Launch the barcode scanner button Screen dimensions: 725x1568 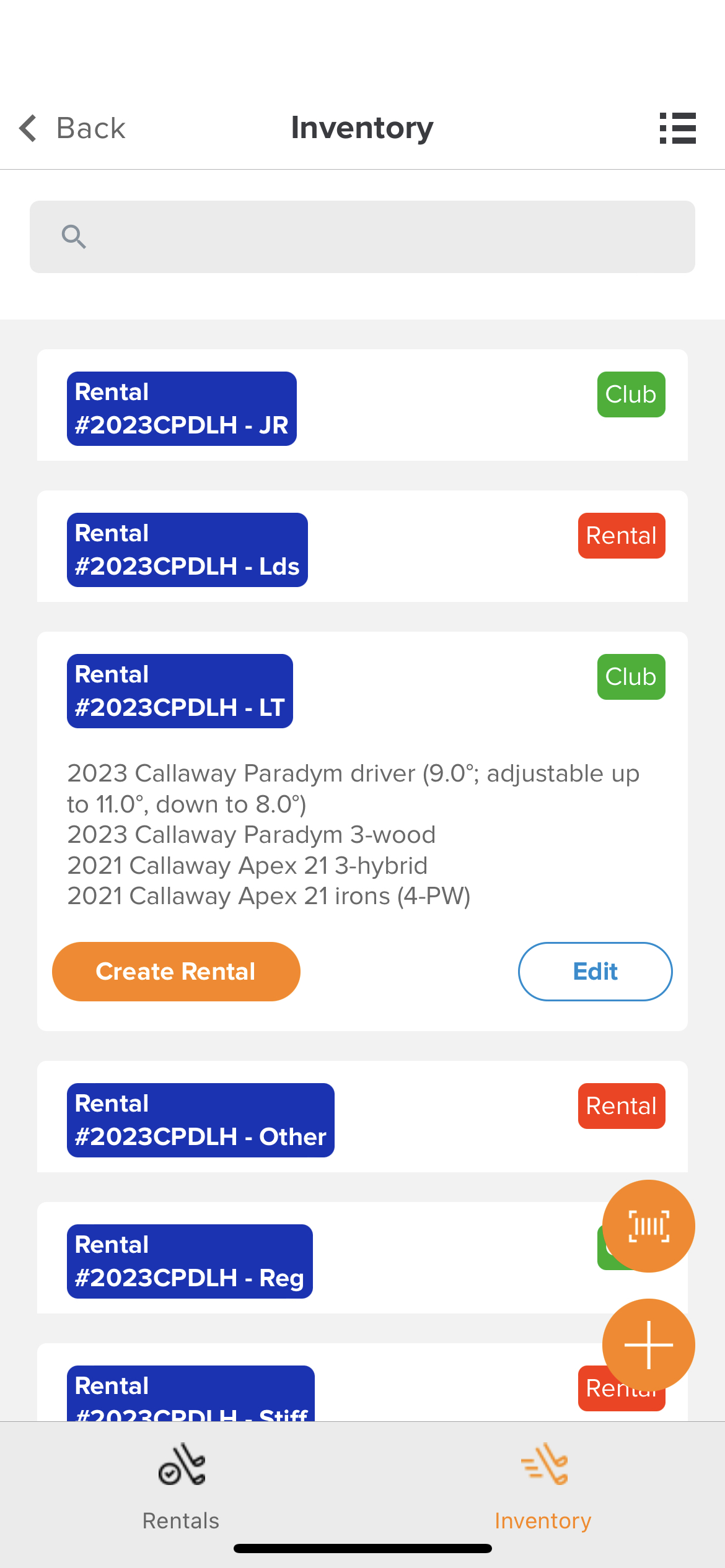coord(649,1226)
